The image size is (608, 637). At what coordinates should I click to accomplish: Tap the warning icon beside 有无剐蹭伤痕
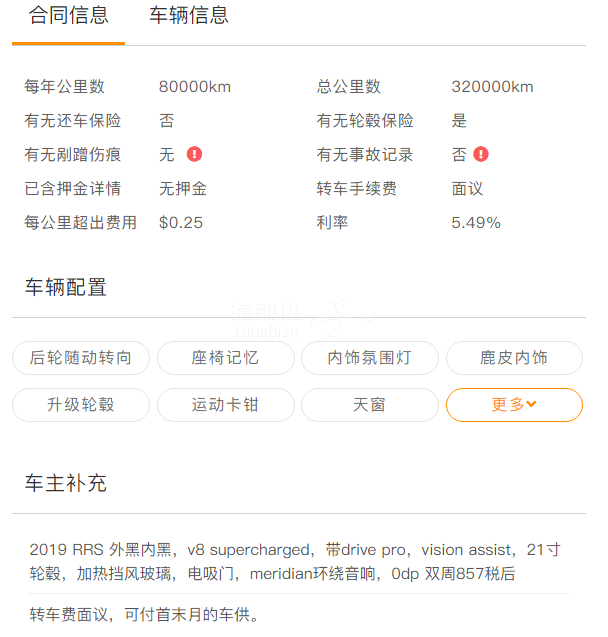195,154
